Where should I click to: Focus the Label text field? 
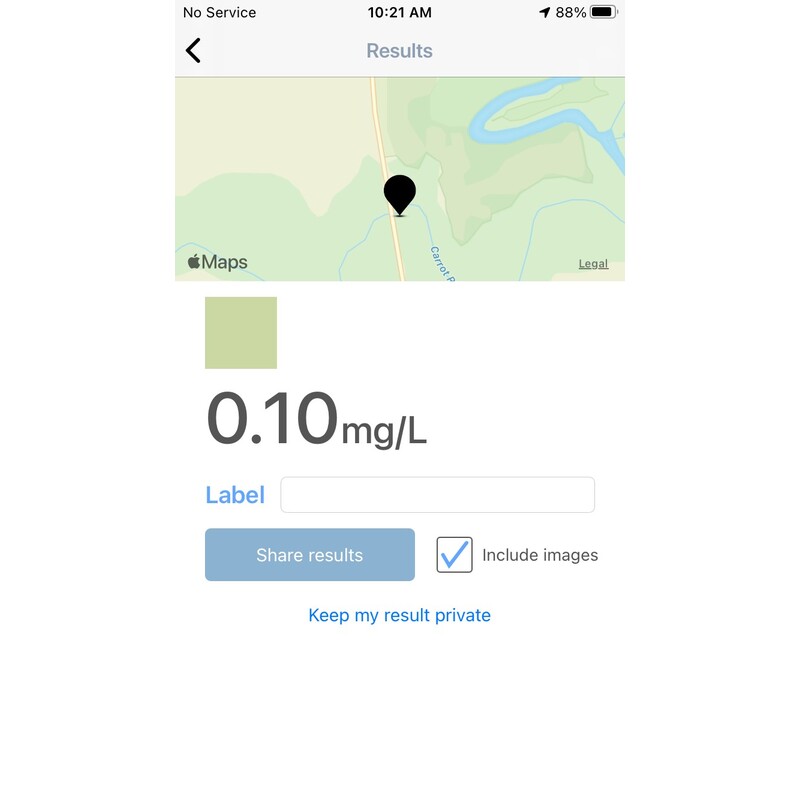coord(437,495)
